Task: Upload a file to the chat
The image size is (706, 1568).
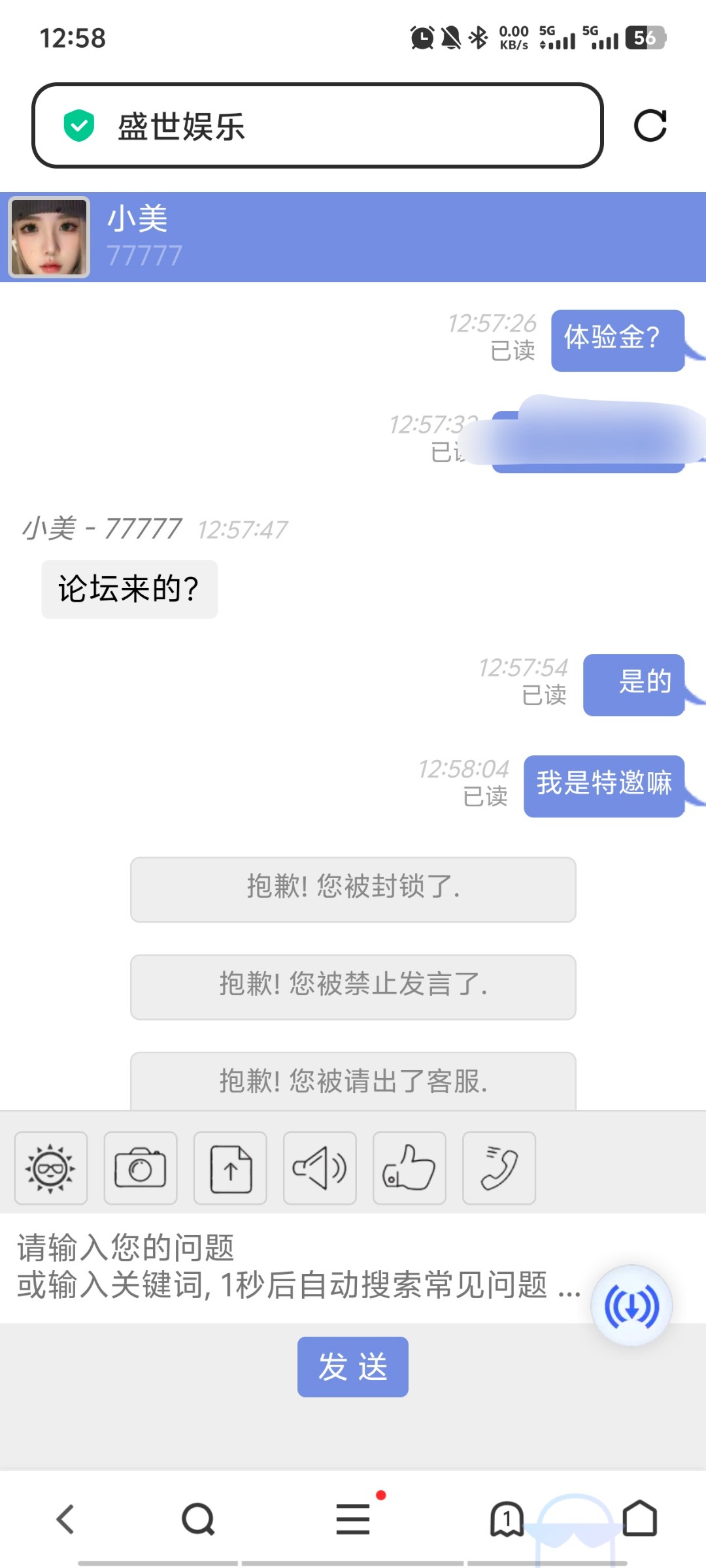Action: (x=230, y=1168)
